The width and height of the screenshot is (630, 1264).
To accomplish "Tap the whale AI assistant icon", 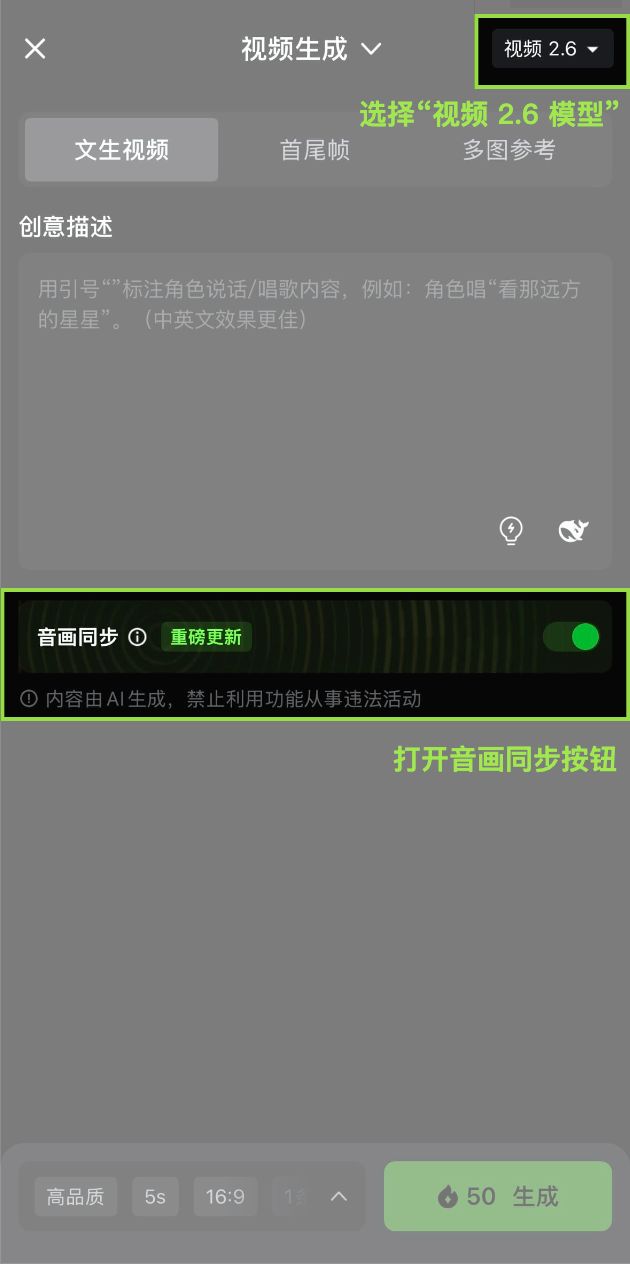I will [x=573, y=530].
